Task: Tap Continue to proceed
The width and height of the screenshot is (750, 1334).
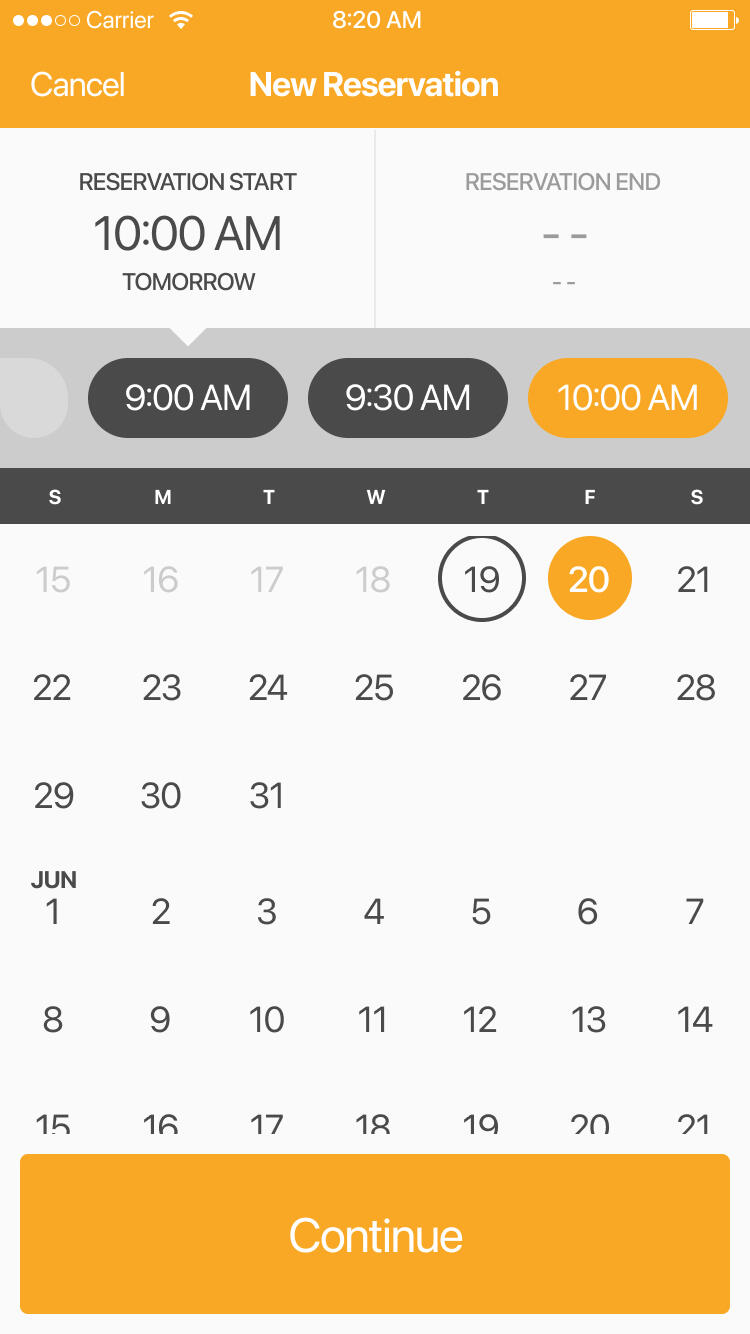Action: click(x=375, y=1234)
